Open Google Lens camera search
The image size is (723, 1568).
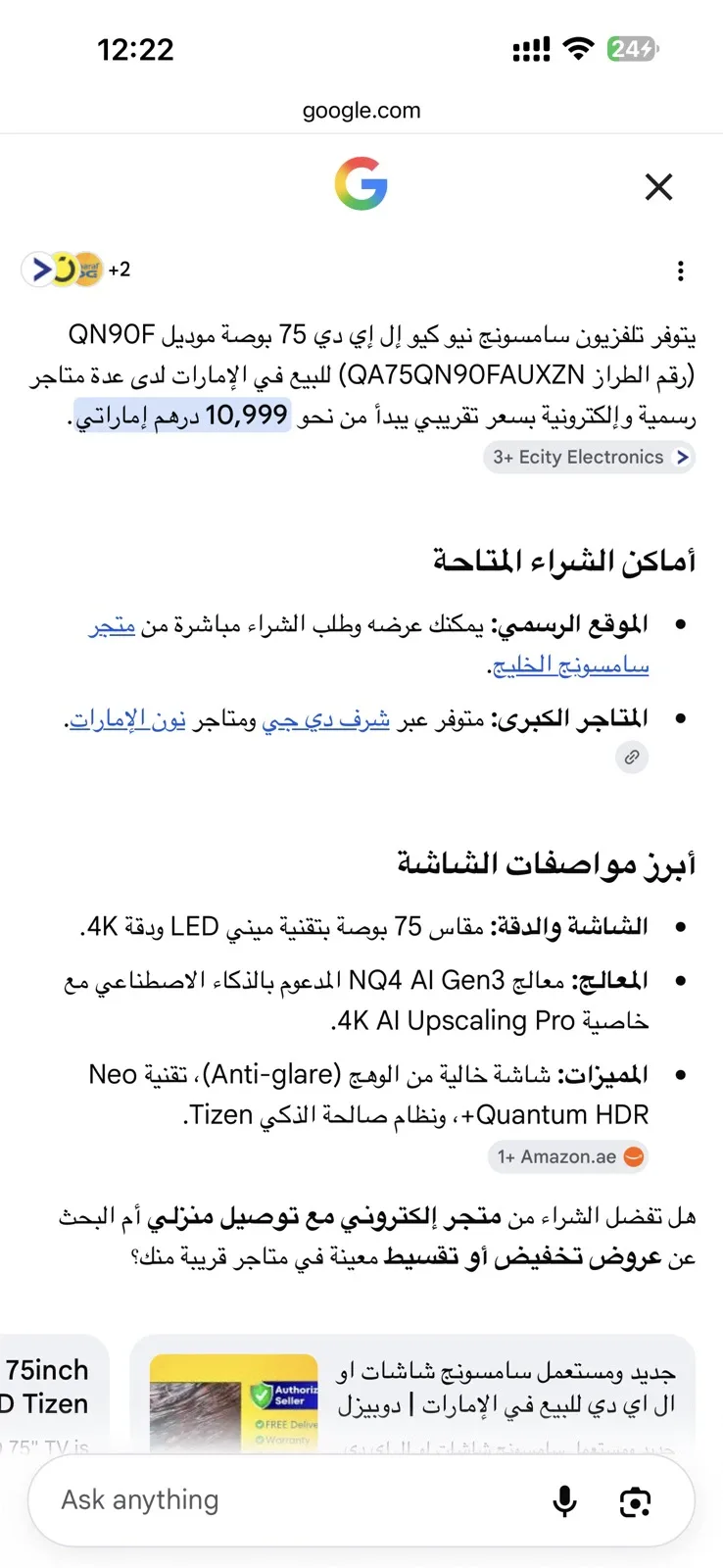tap(636, 1500)
